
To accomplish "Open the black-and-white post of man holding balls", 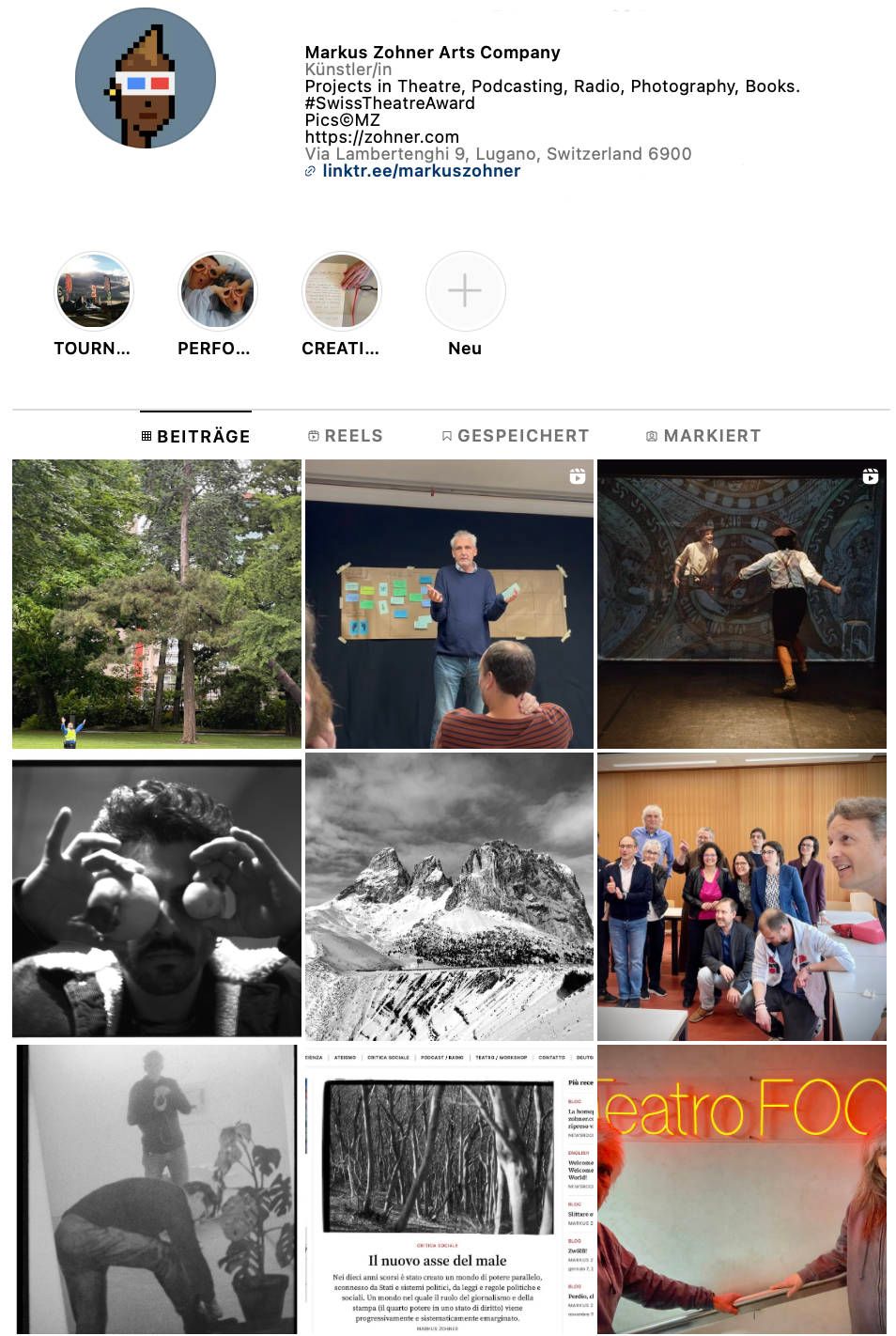I will tap(157, 896).
